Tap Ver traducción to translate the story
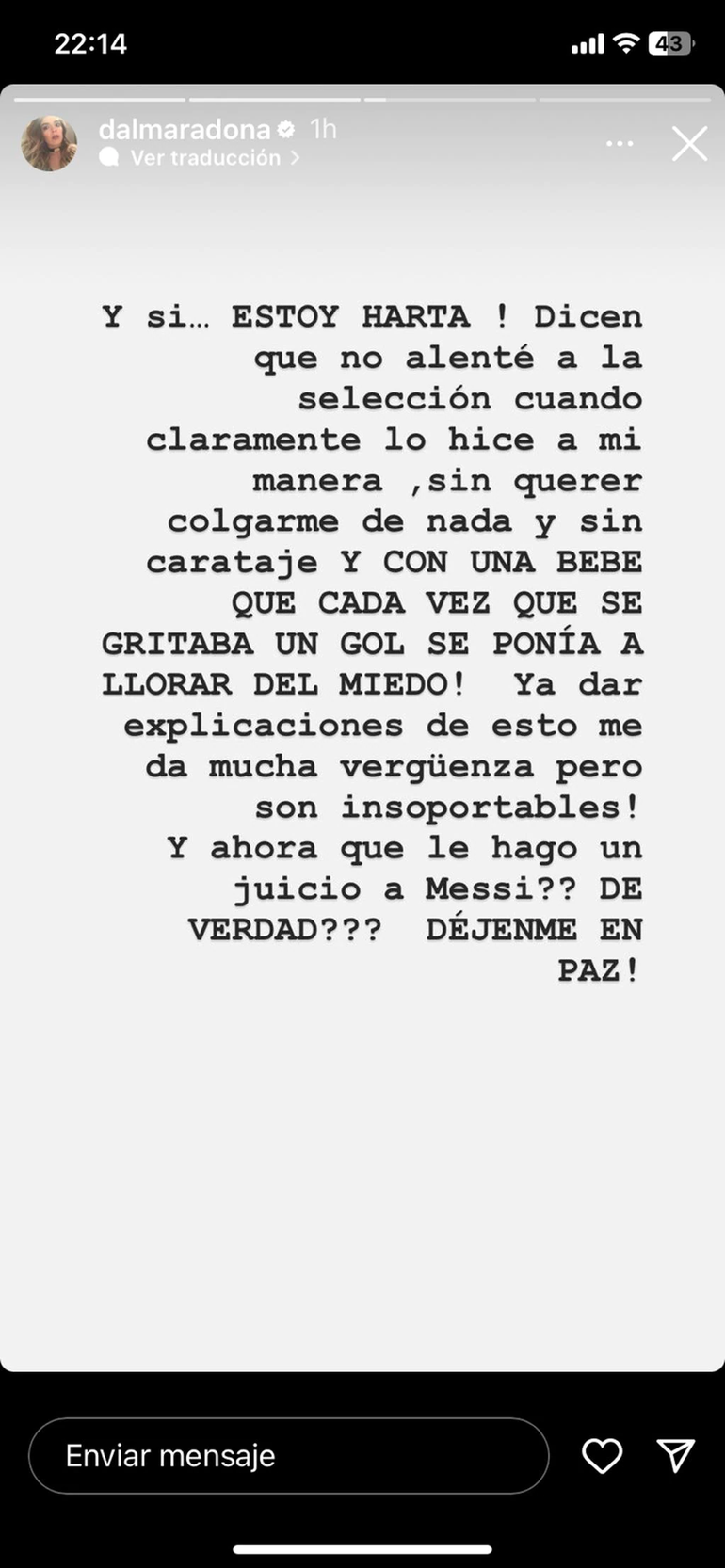The height and width of the screenshot is (1568, 725). coord(204,158)
